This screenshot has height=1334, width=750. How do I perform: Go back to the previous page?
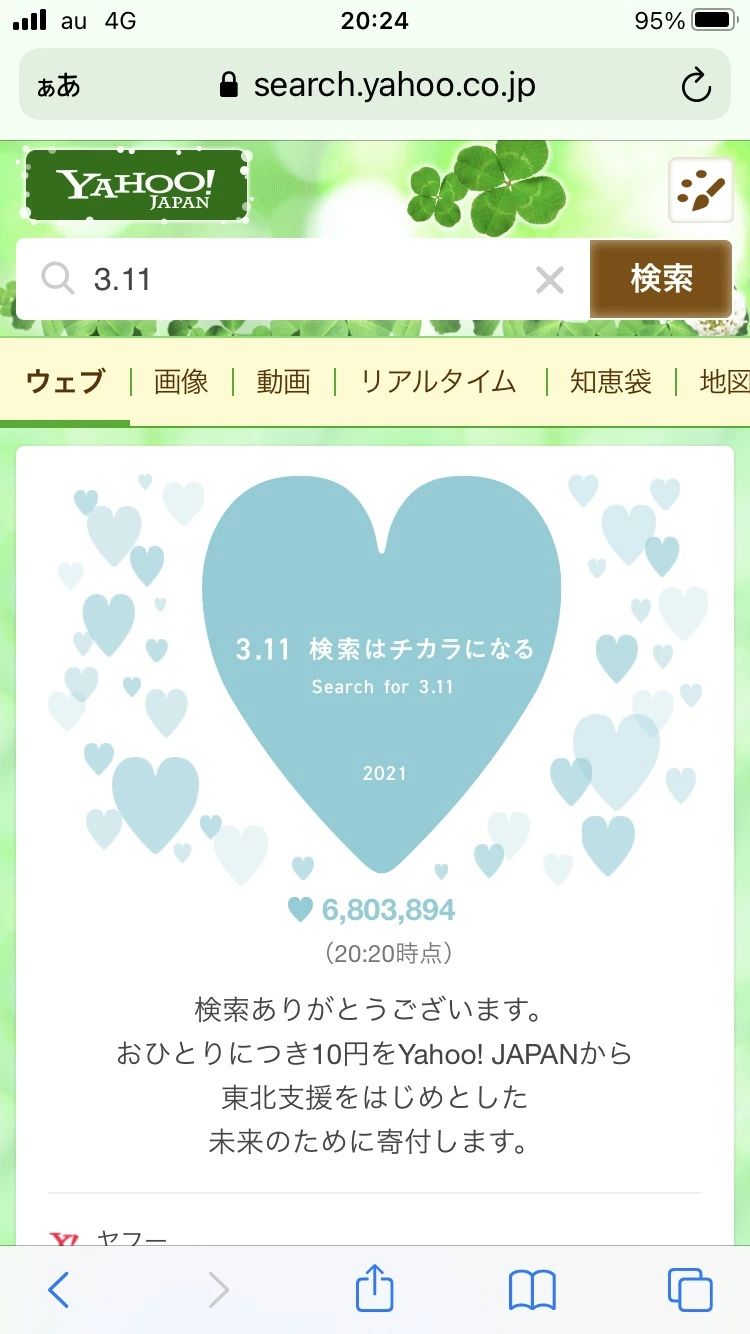coord(58,1289)
